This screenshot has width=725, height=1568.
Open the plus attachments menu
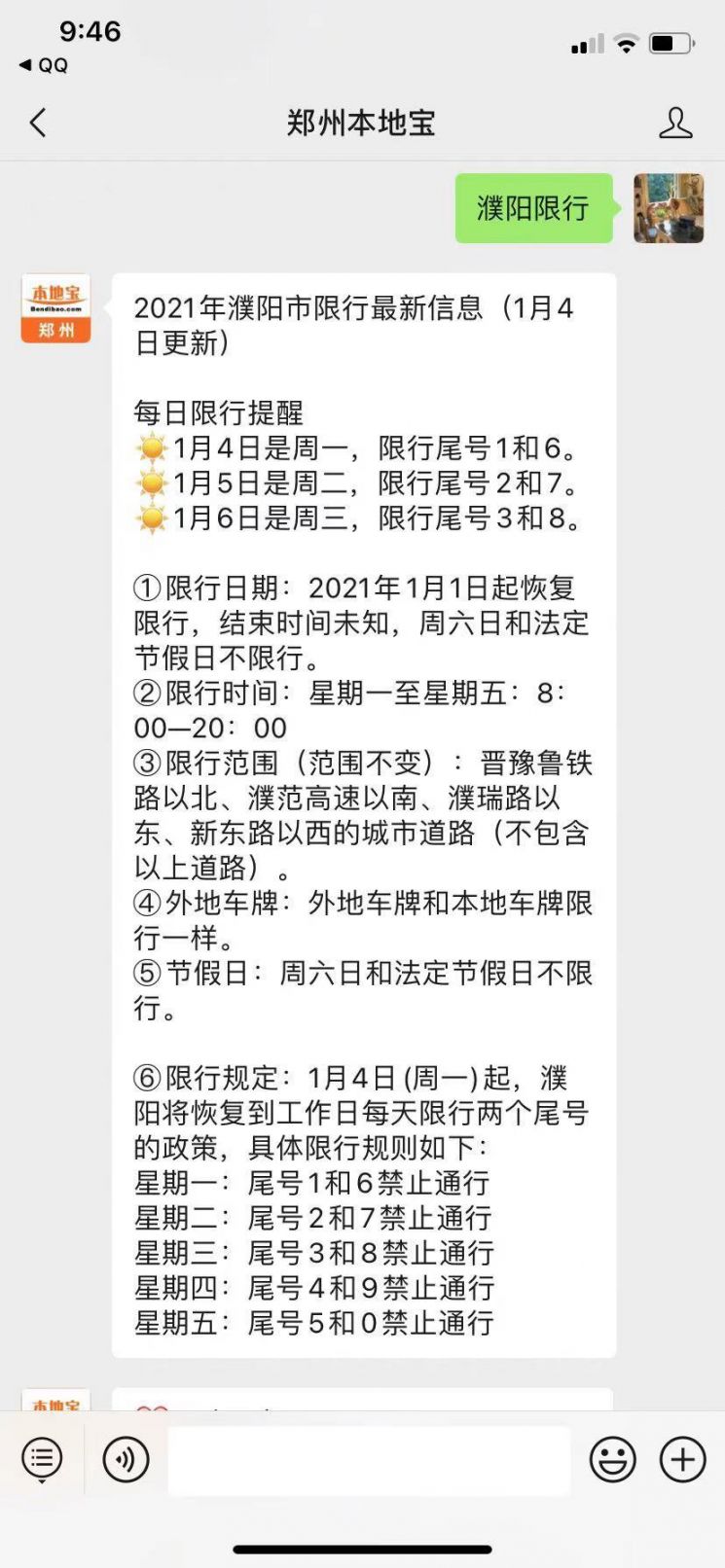pyautogui.click(x=683, y=1459)
